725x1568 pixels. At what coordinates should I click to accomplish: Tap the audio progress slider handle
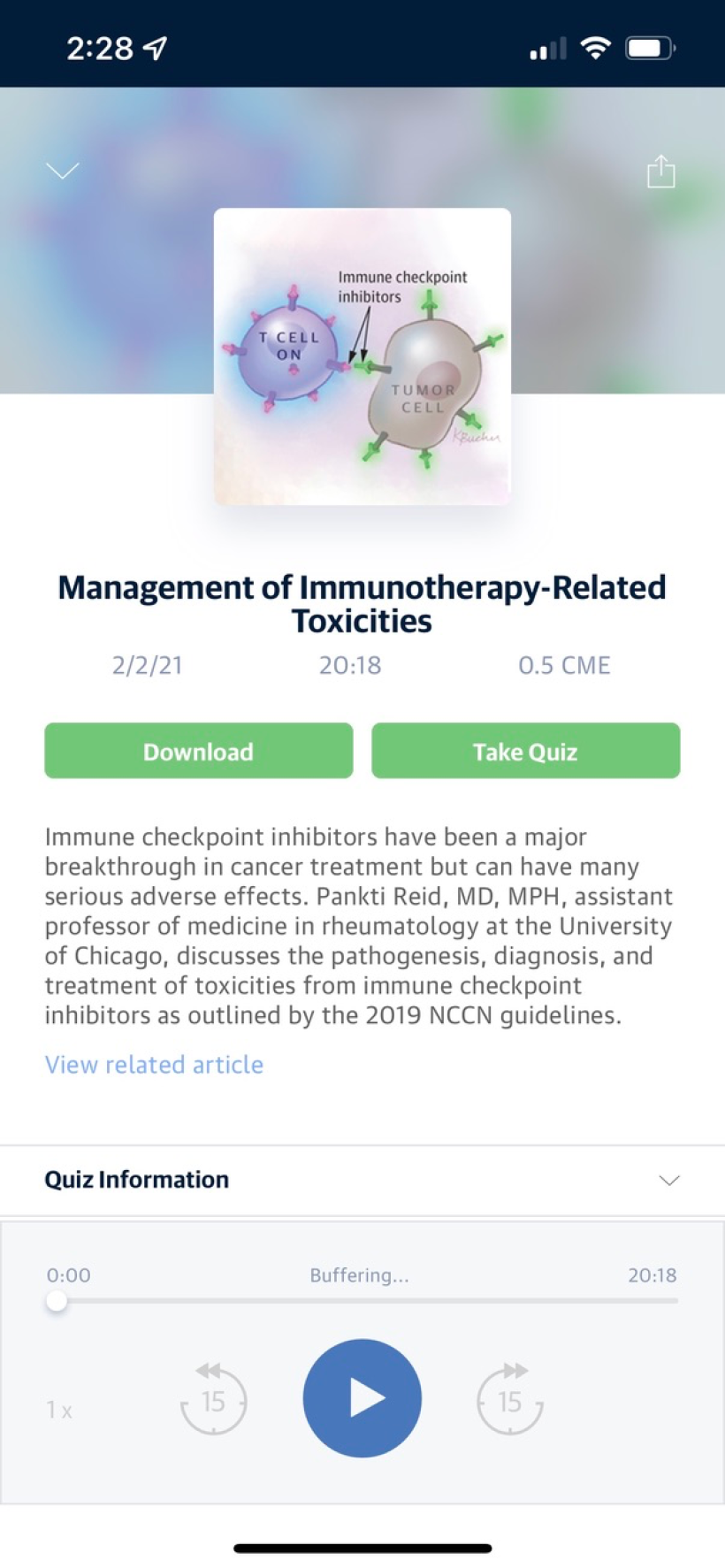pyautogui.click(x=57, y=1301)
